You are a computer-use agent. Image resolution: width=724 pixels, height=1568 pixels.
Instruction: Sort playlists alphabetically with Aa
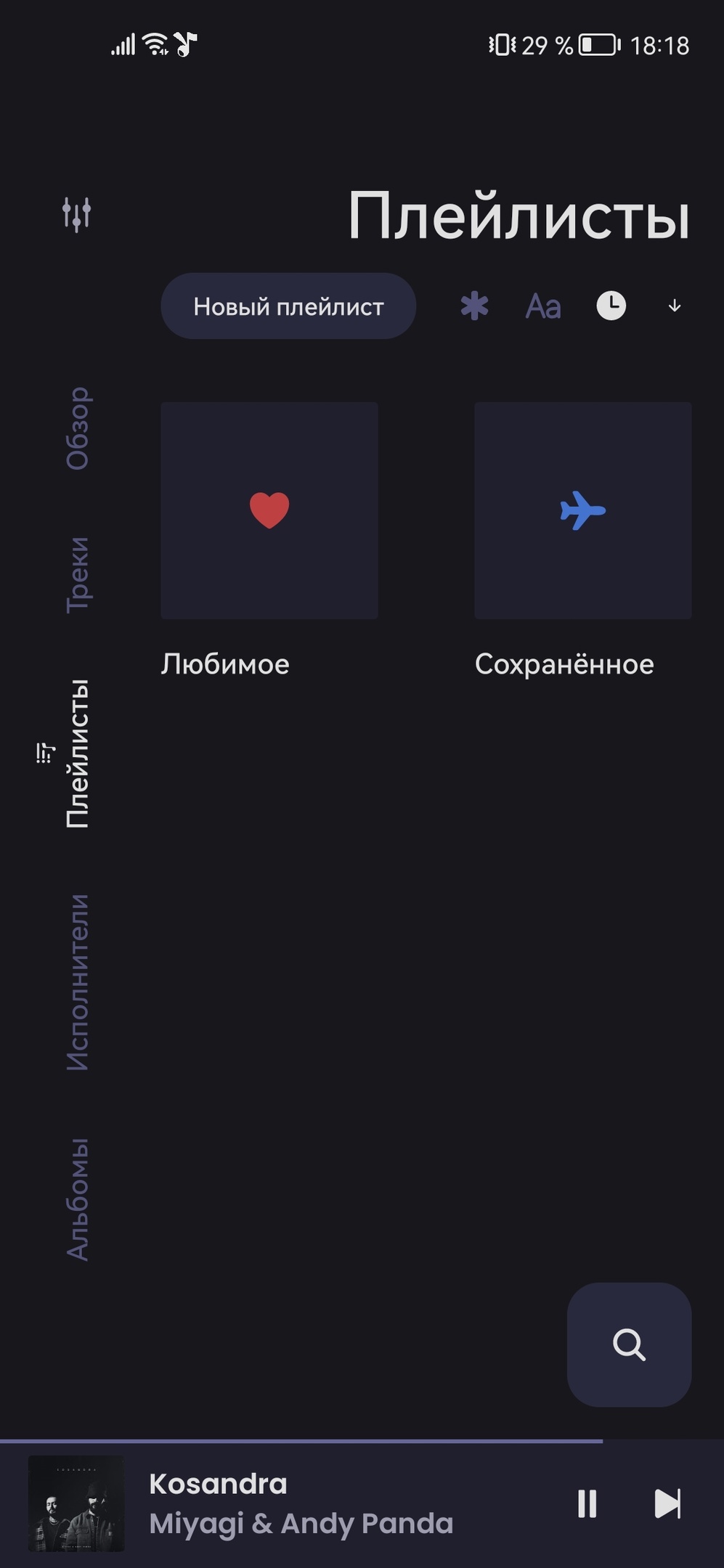coord(543,306)
